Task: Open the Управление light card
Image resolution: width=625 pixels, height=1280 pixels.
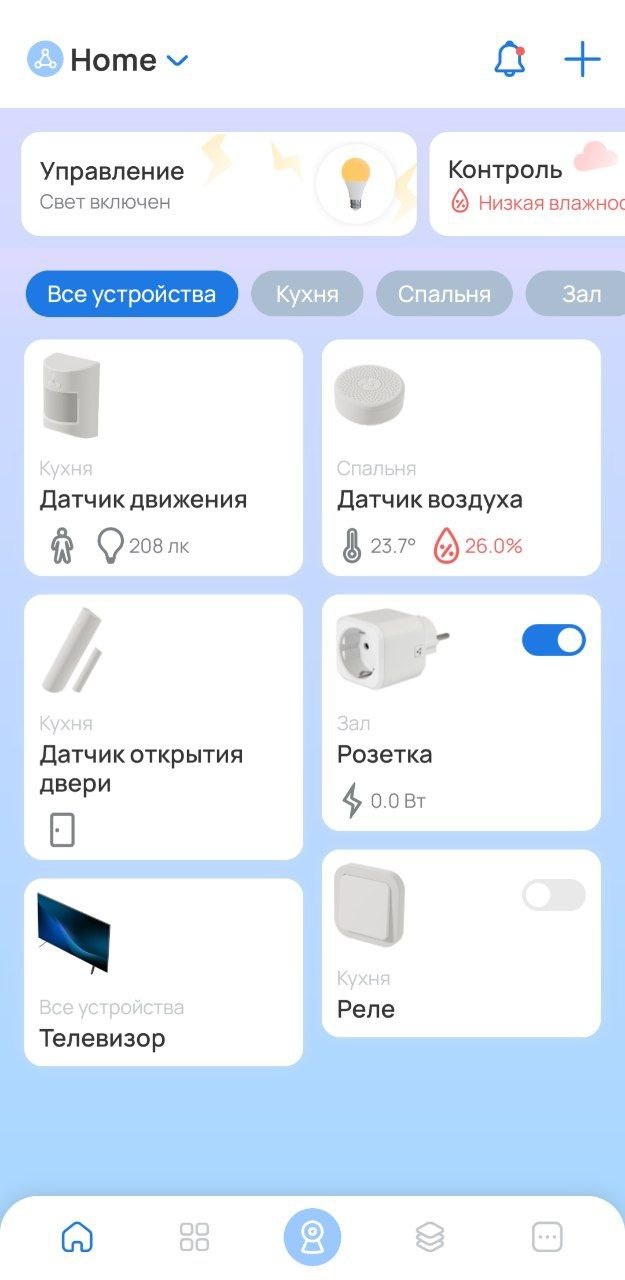Action: (218, 184)
